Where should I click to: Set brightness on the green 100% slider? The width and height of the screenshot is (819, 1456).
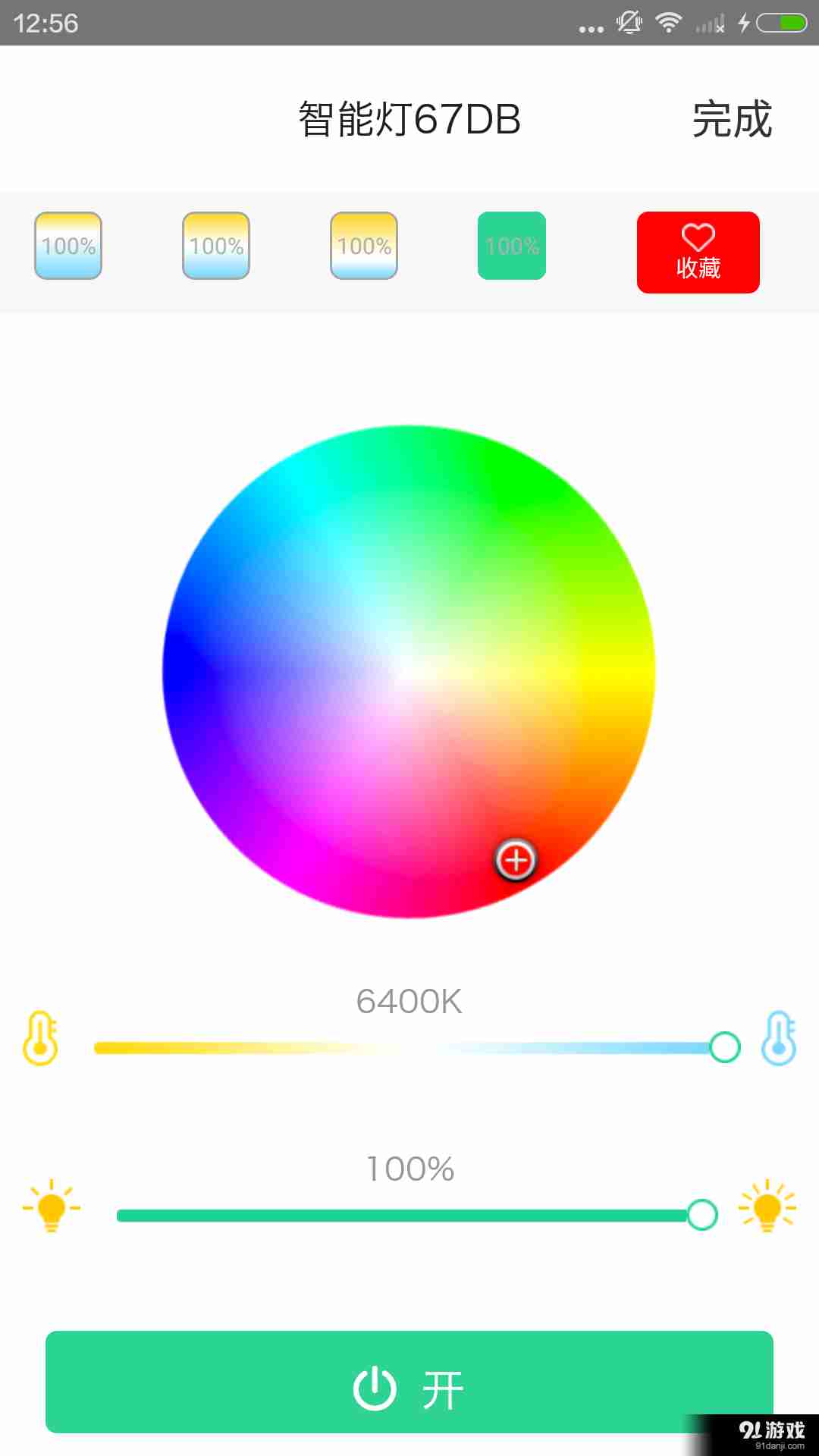pos(701,1215)
